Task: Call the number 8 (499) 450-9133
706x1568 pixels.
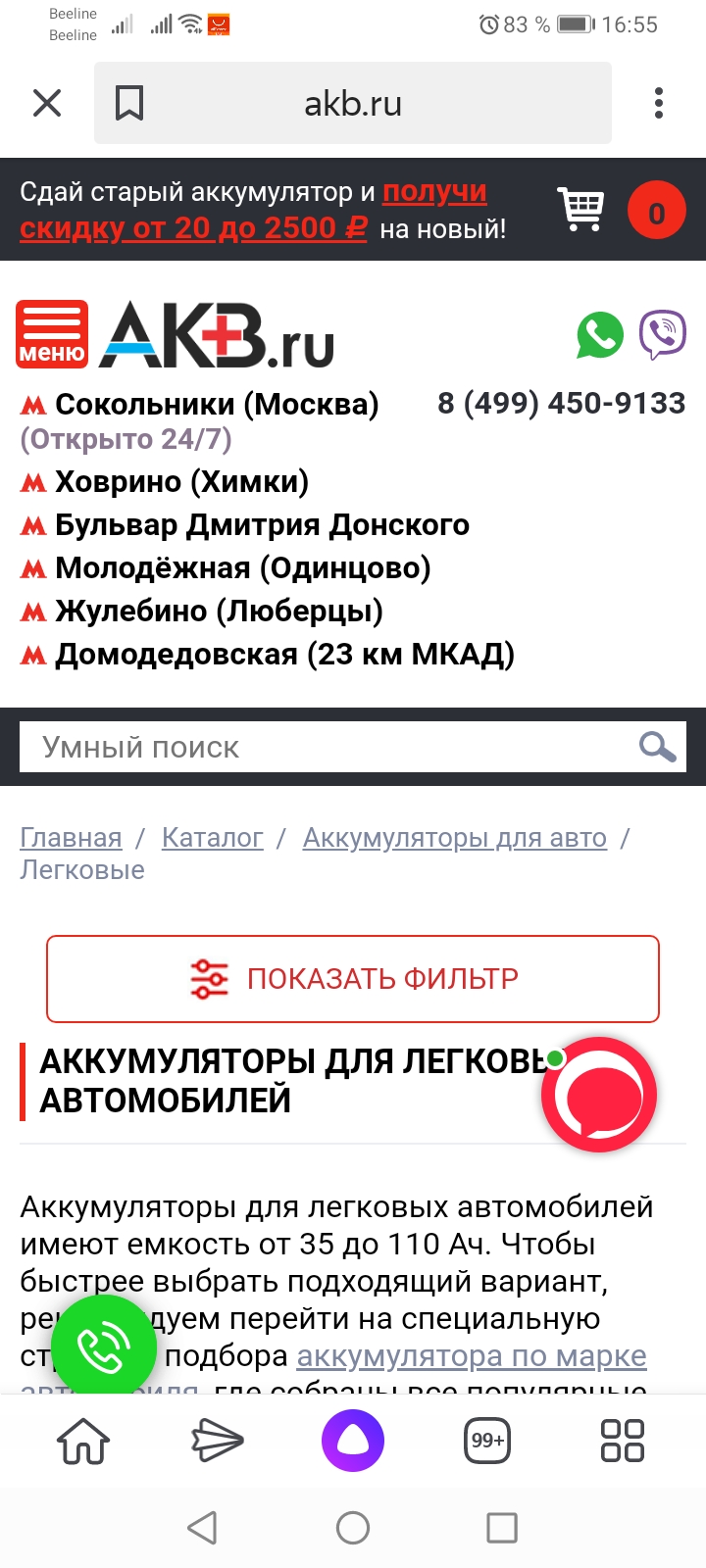Action: (x=561, y=403)
